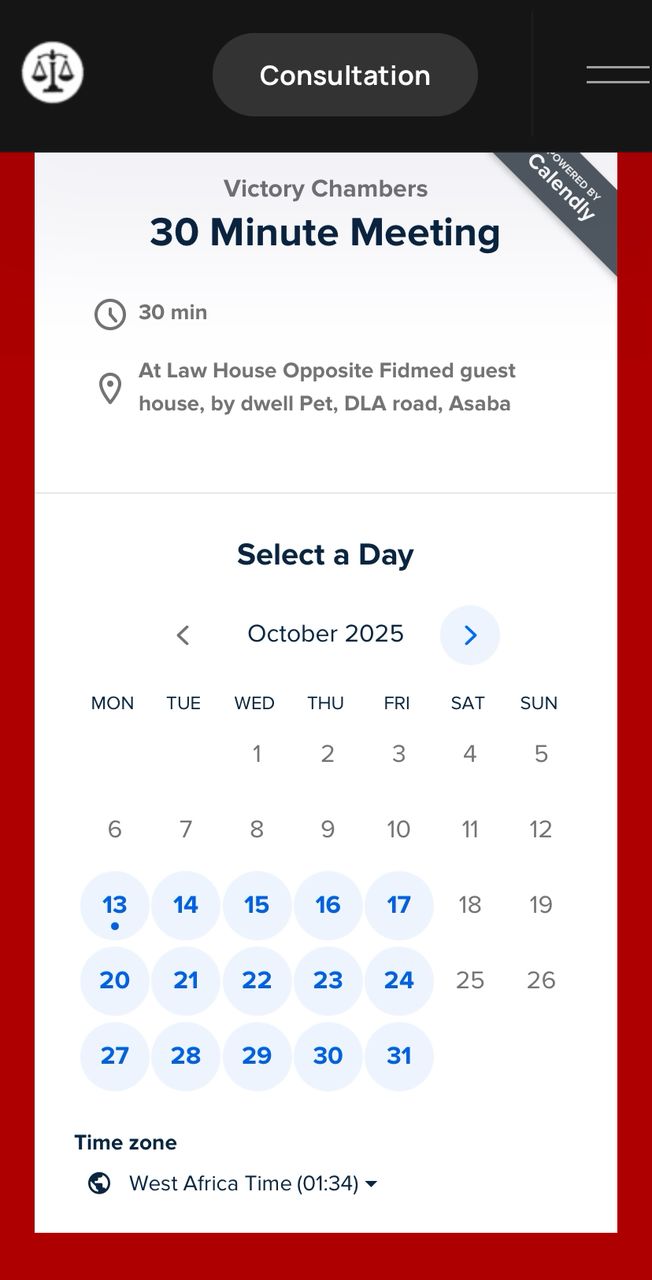This screenshot has width=652, height=1280.
Task: Go to the next month
Action: [470, 635]
